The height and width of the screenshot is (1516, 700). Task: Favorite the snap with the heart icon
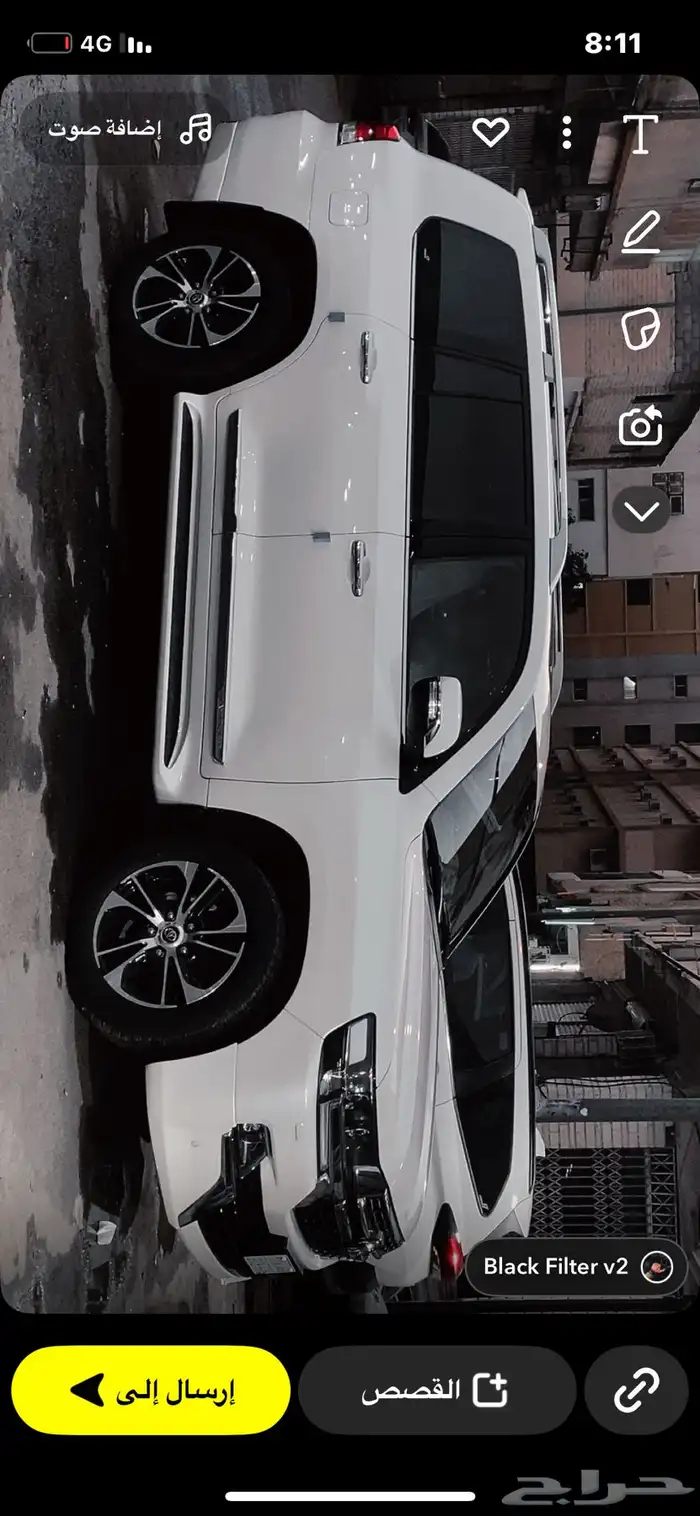(x=490, y=131)
